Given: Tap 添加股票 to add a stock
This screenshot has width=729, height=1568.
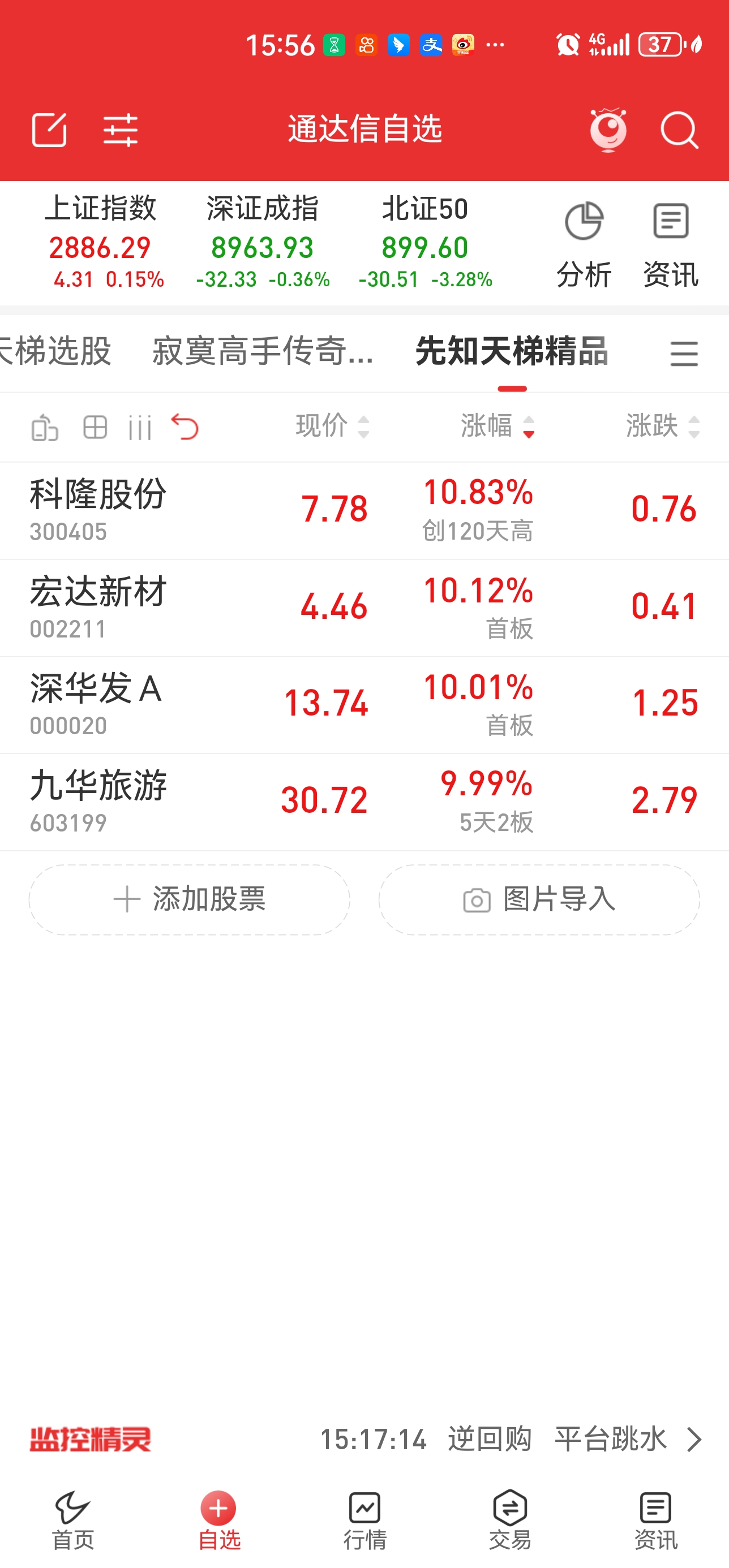Looking at the screenshot, I should (190, 899).
